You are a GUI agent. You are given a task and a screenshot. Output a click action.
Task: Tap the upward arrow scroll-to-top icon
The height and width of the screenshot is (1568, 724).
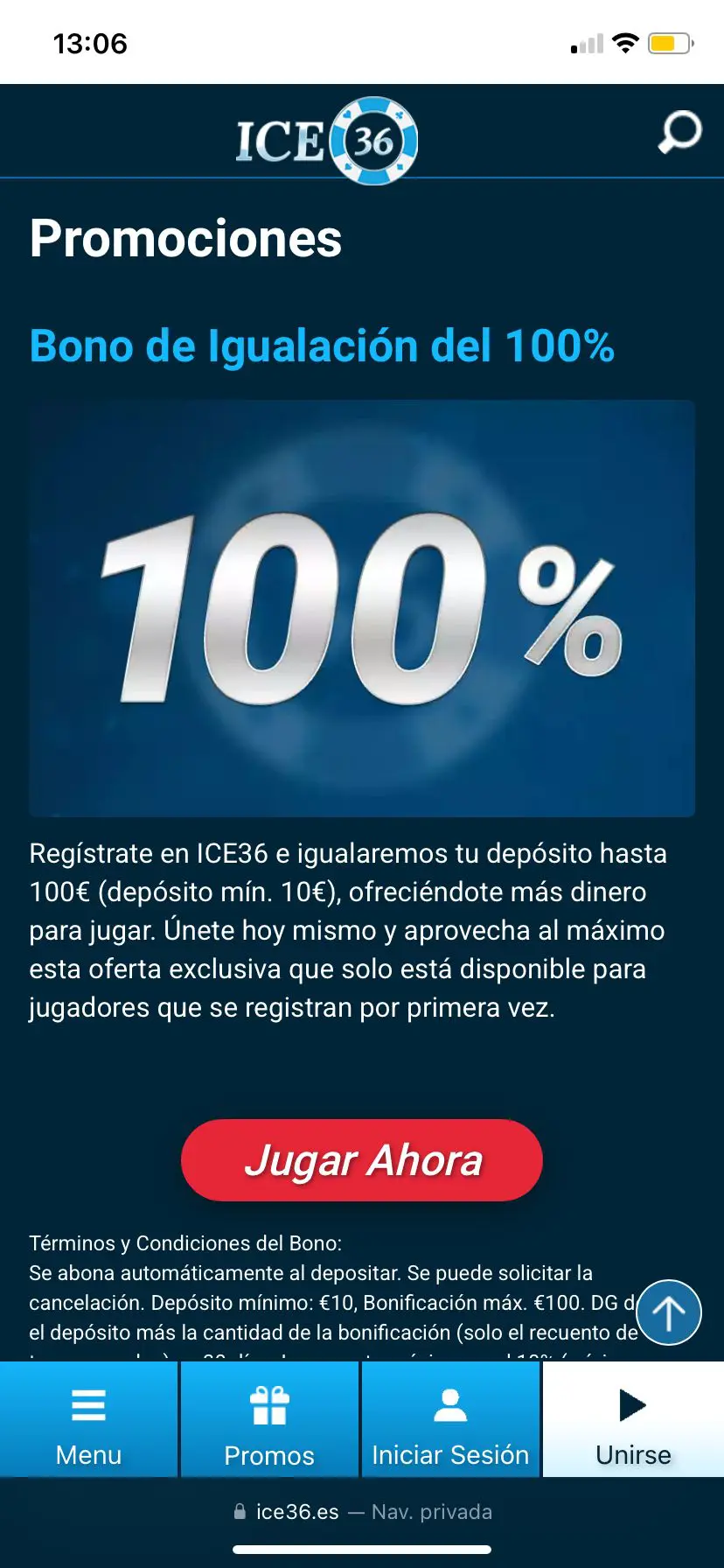(x=669, y=1312)
